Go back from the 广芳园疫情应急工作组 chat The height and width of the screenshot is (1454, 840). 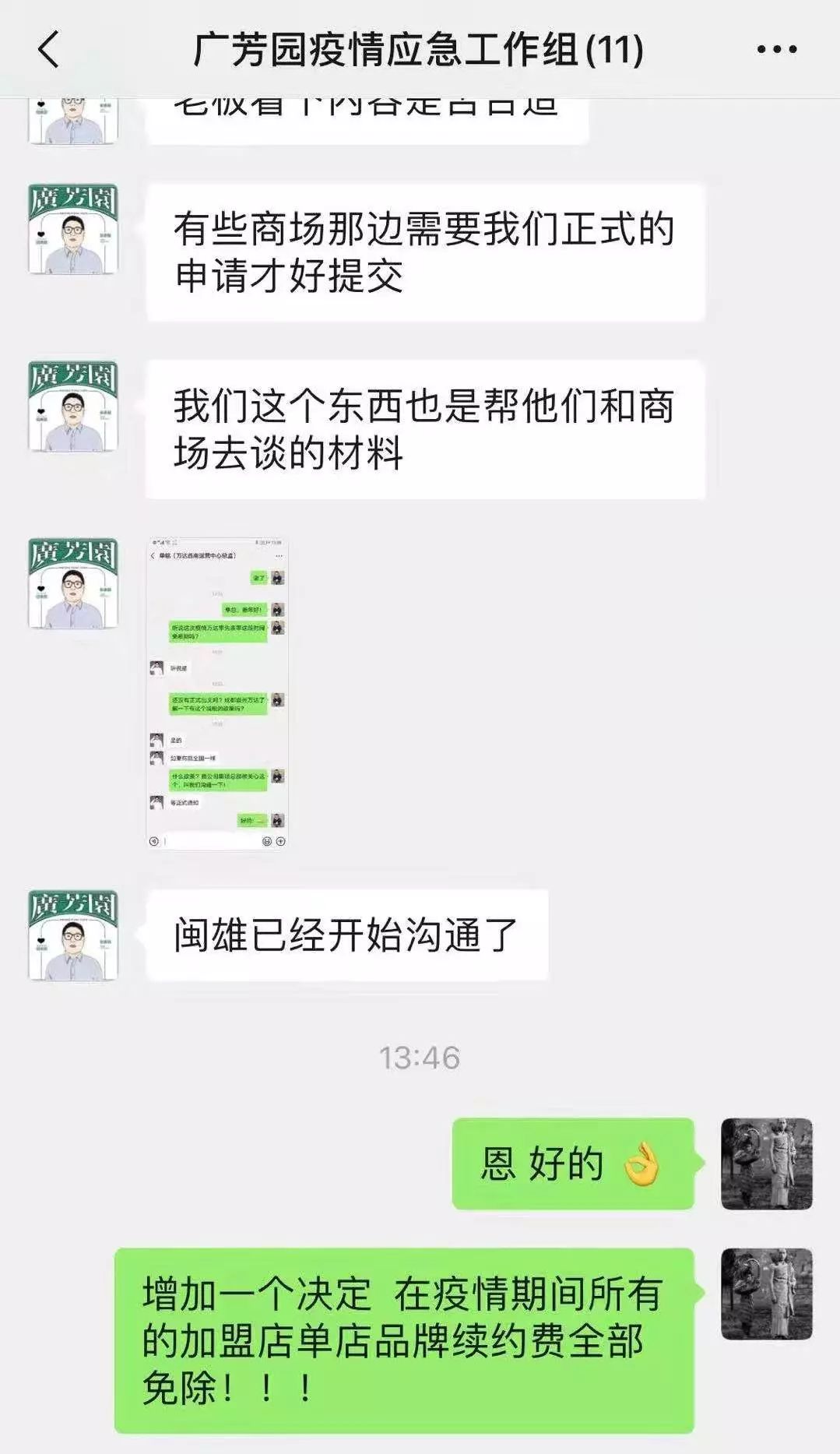click(x=48, y=50)
